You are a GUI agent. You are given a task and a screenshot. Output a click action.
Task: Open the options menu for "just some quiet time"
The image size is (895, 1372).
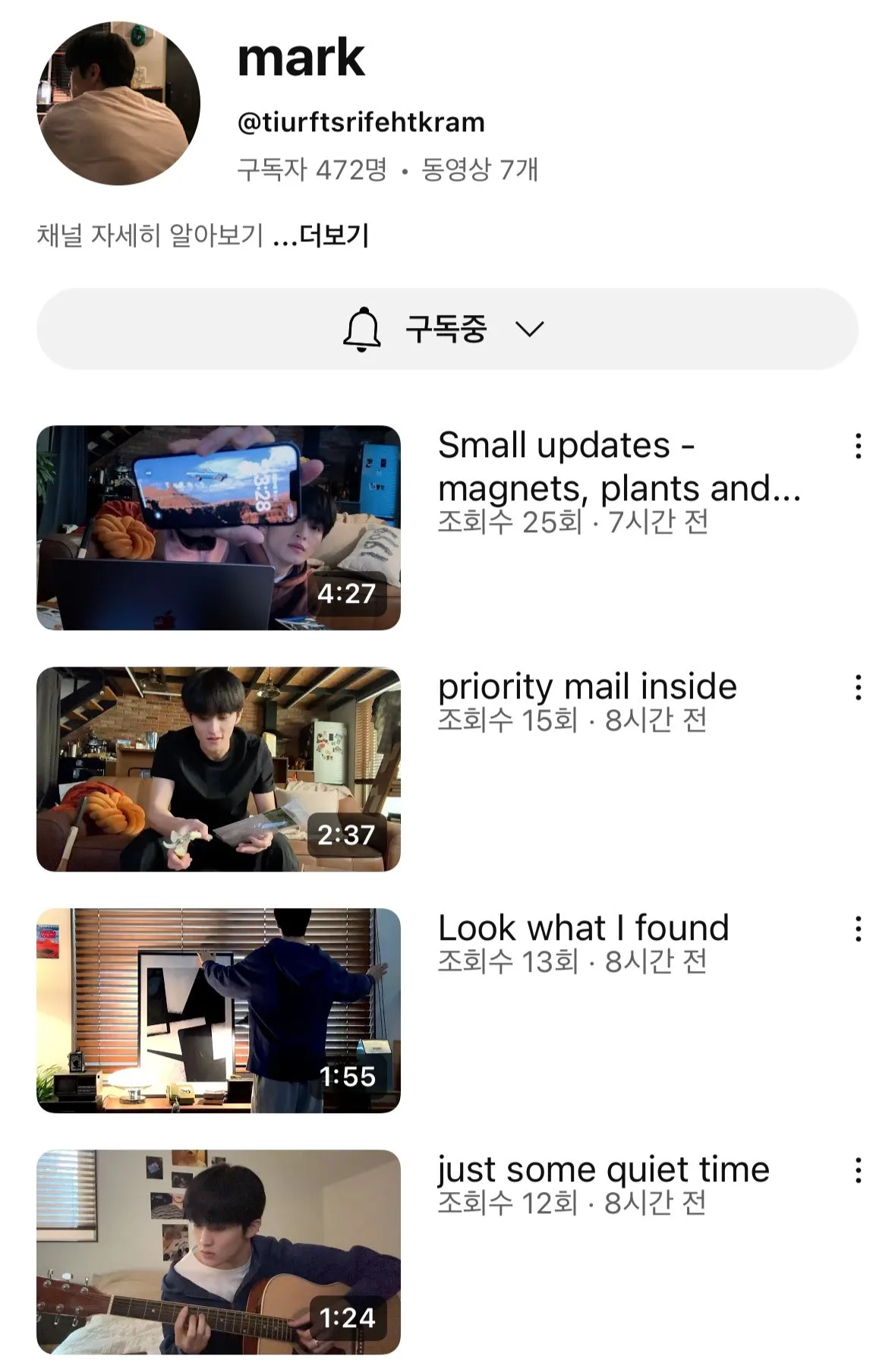pos(859,1172)
